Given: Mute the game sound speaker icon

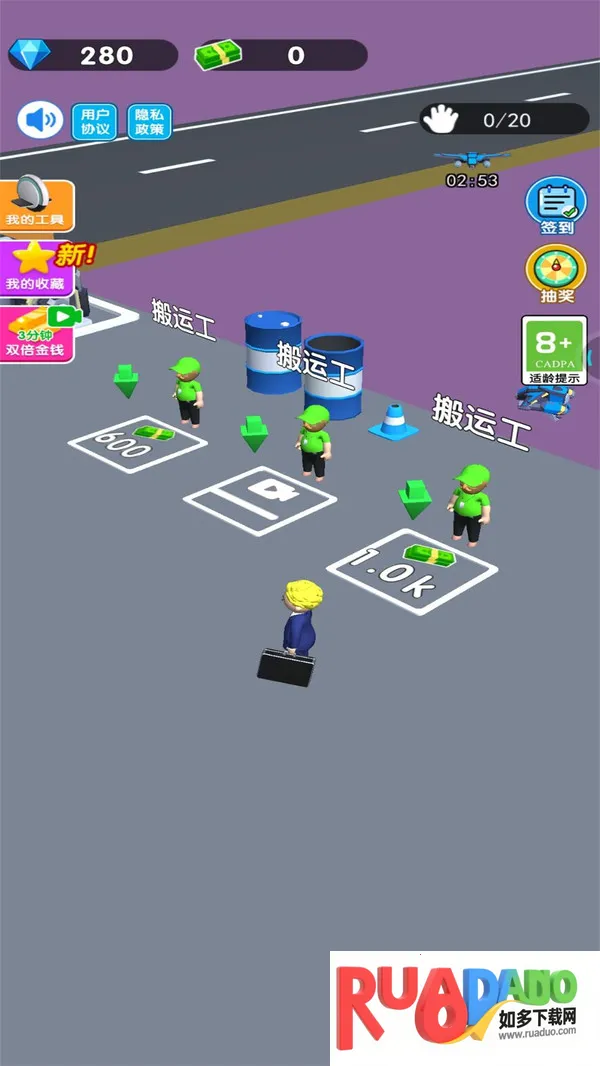Looking at the screenshot, I should (x=41, y=121).
